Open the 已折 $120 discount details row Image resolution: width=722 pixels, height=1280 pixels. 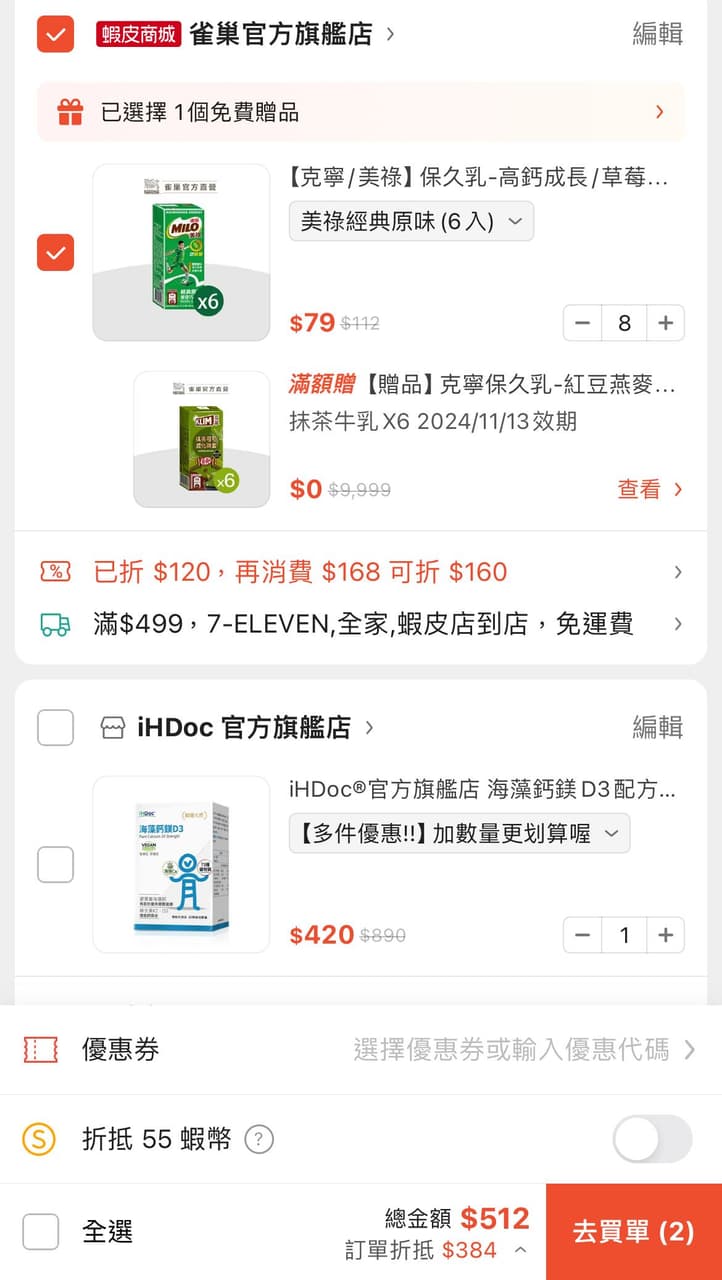pyautogui.click(x=360, y=572)
